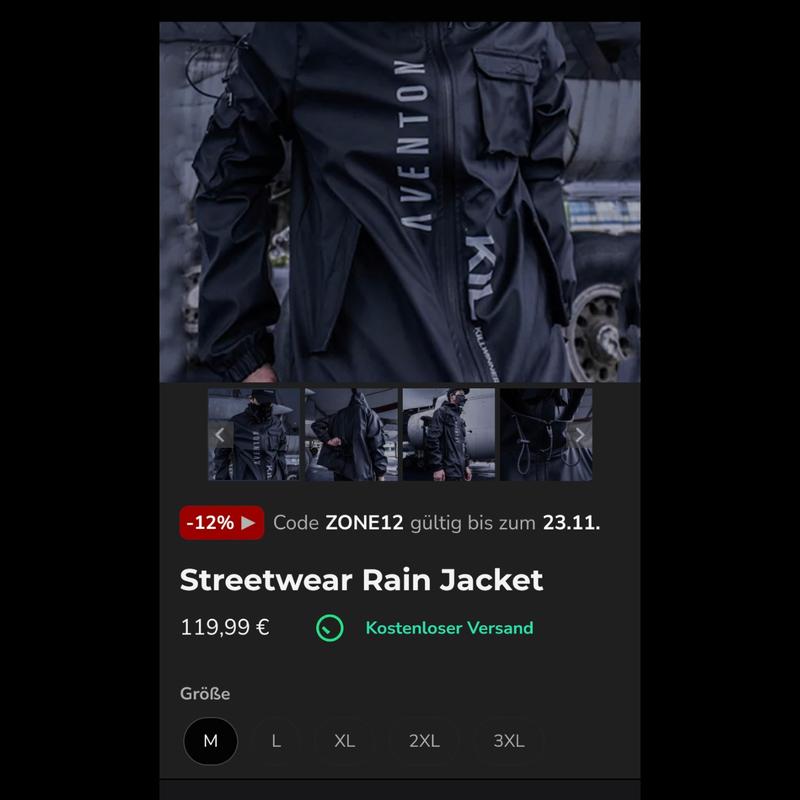The width and height of the screenshot is (800, 800).
Task: Choose size L
Action: pyautogui.click(x=276, y=741)
